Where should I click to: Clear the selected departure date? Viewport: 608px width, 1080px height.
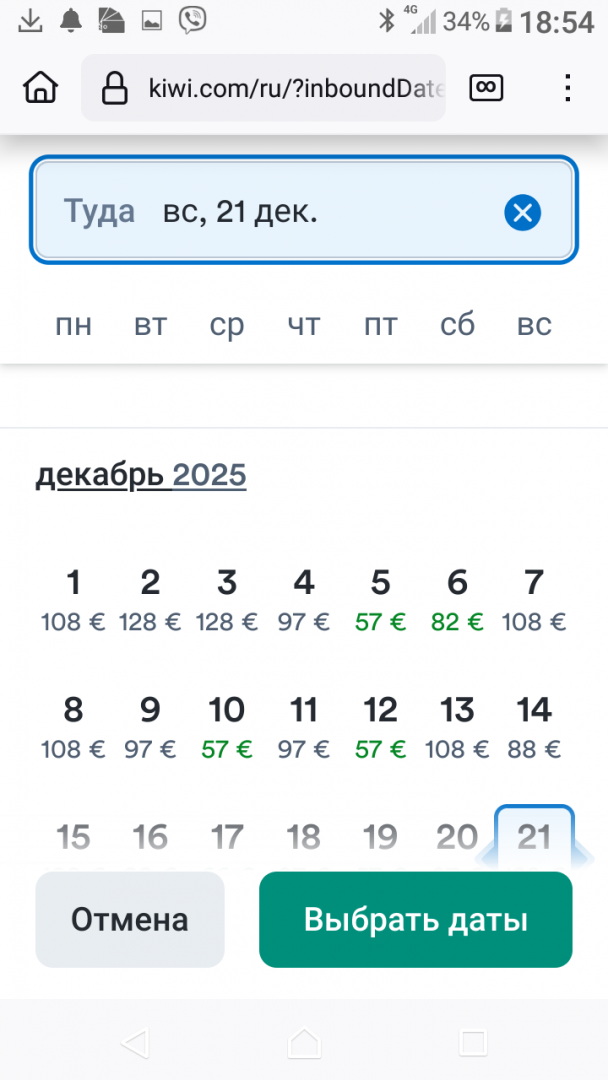pos(522,212)
